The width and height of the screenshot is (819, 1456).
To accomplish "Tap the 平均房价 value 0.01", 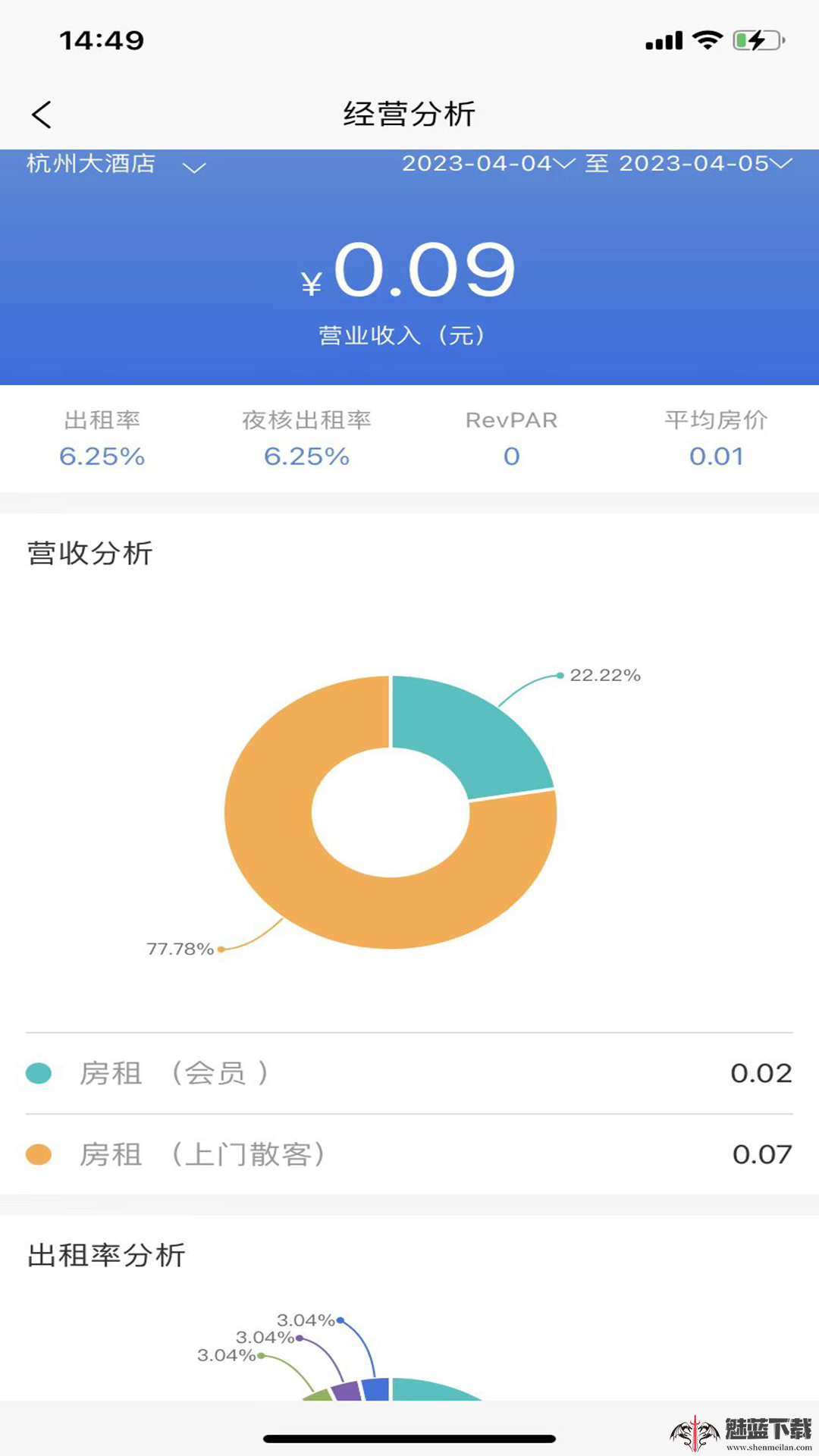I will click(x=714, y=456).
